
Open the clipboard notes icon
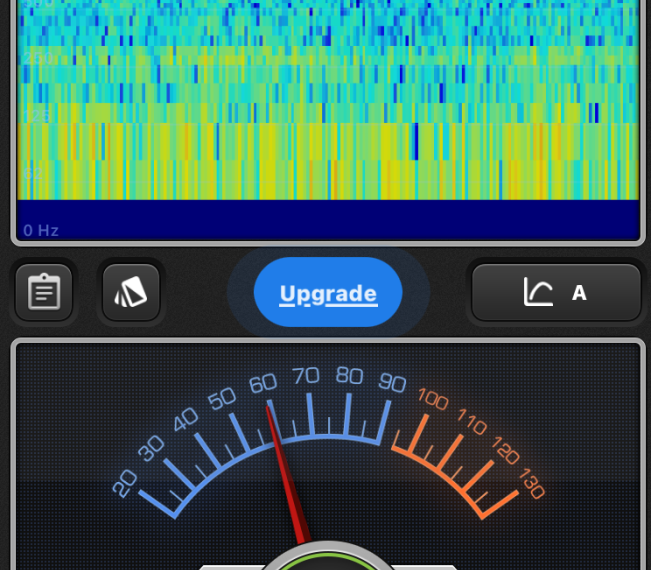pyautogui.click(x=44, y=293)
